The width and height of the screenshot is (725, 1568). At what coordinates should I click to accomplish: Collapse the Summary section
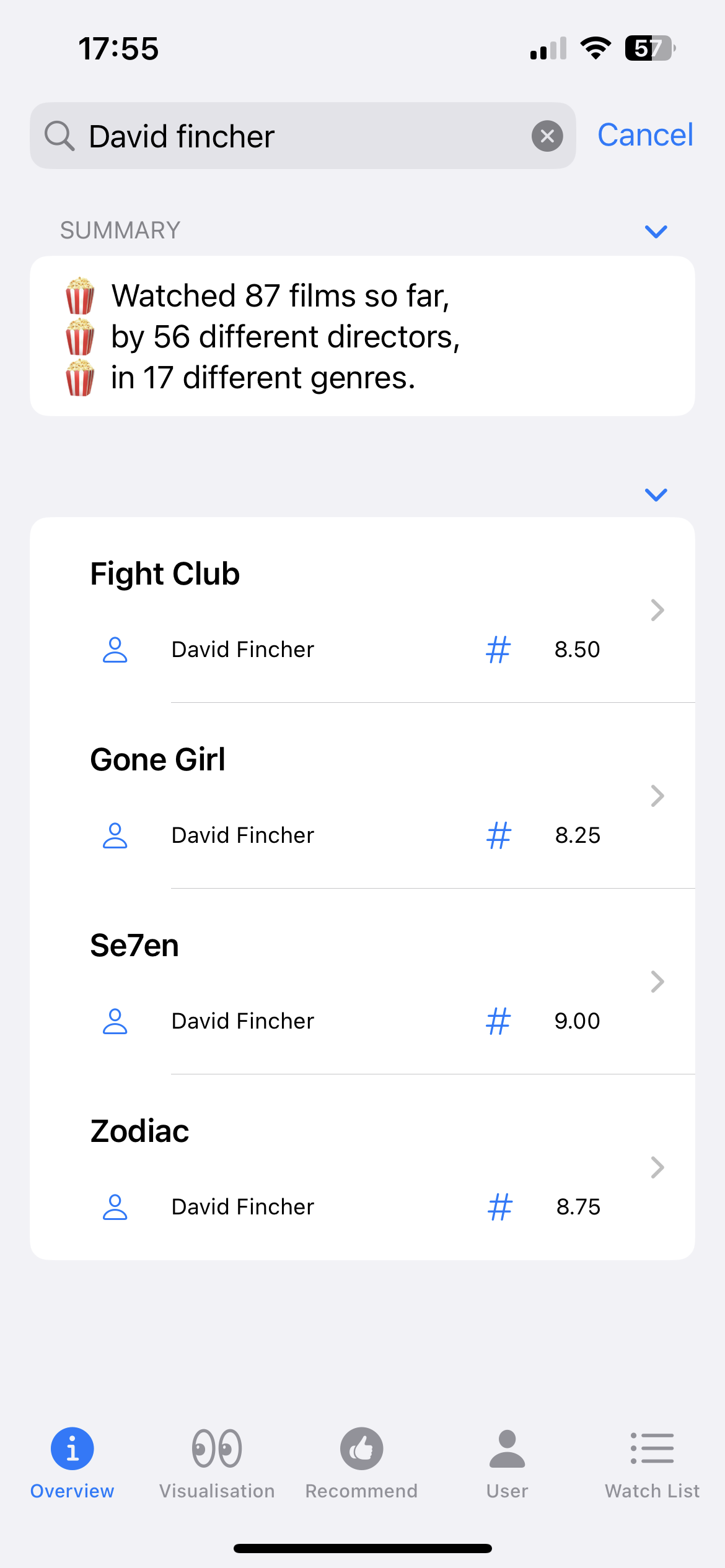click(656, 232)
